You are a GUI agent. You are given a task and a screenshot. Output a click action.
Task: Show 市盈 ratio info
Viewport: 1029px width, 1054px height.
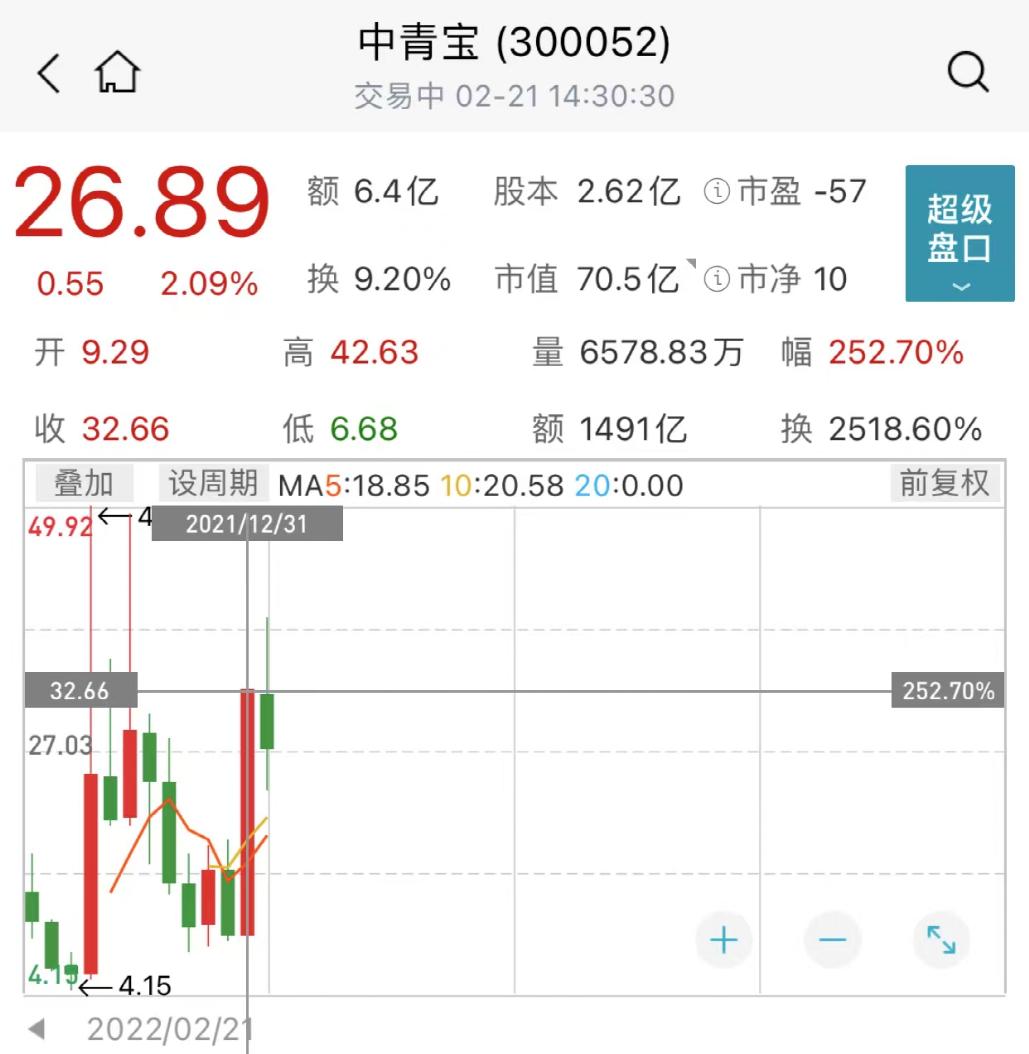717,191
